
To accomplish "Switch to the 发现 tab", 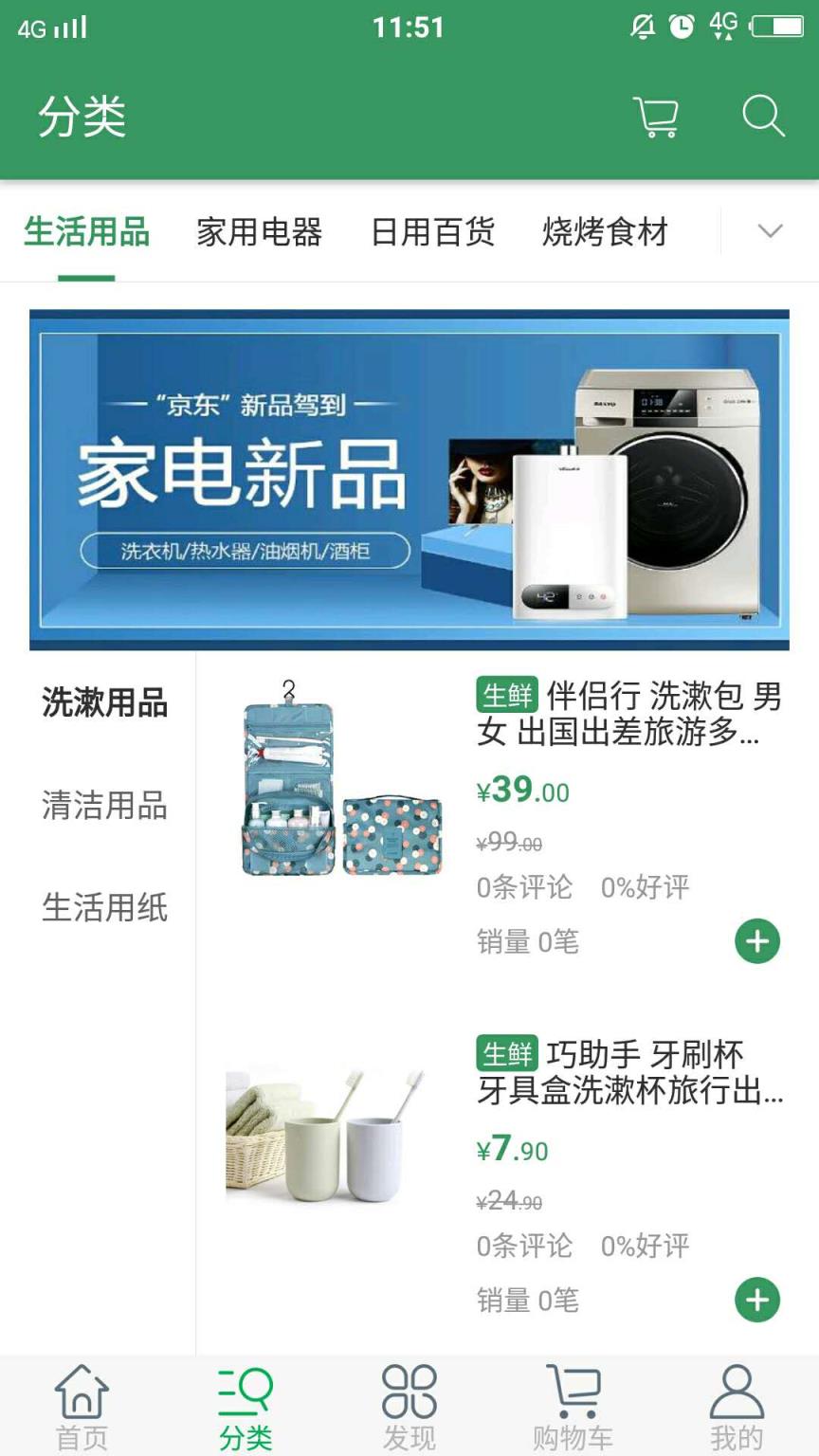I will tap(409, 1408).
